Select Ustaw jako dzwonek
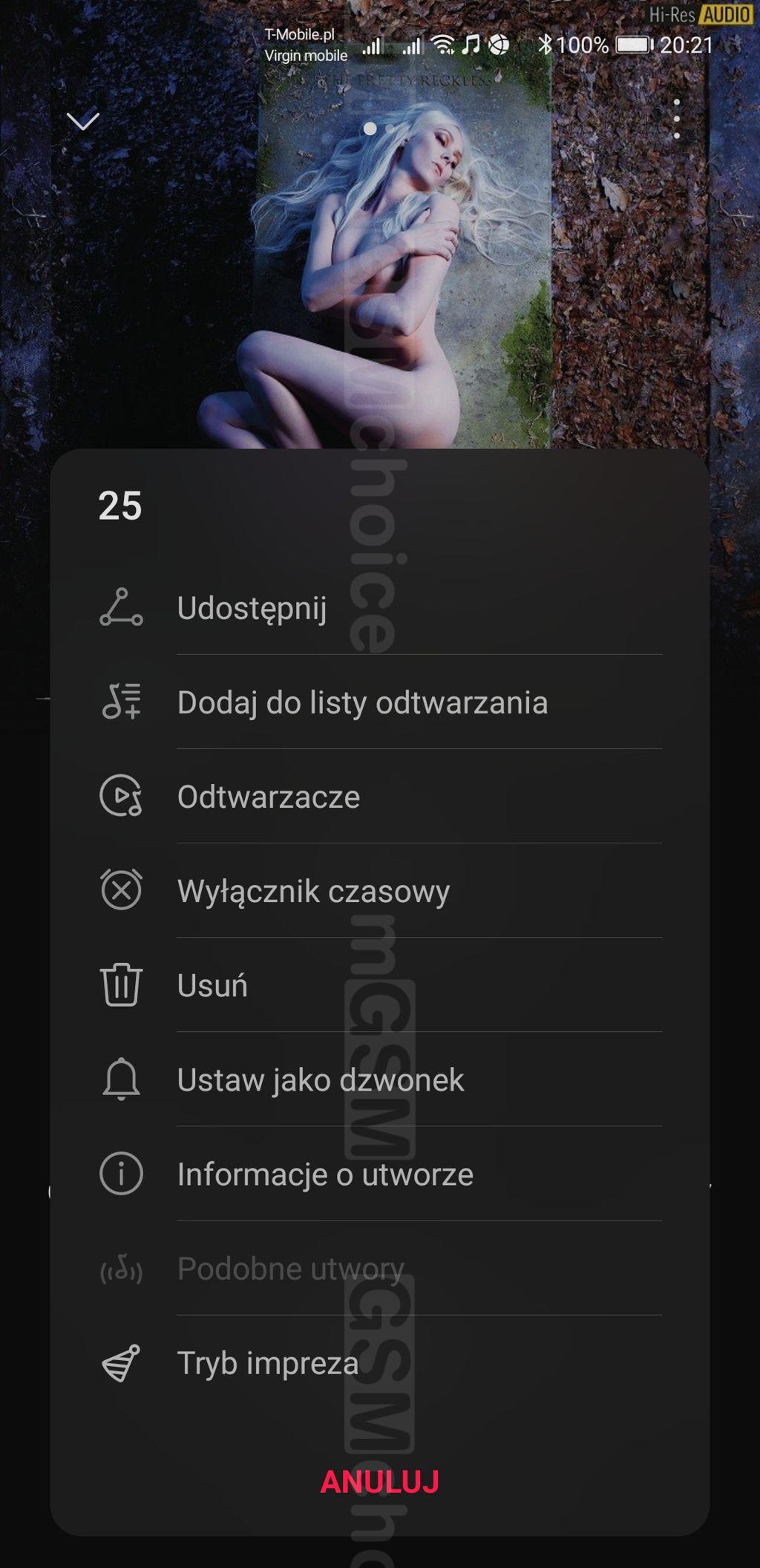 321,1079
